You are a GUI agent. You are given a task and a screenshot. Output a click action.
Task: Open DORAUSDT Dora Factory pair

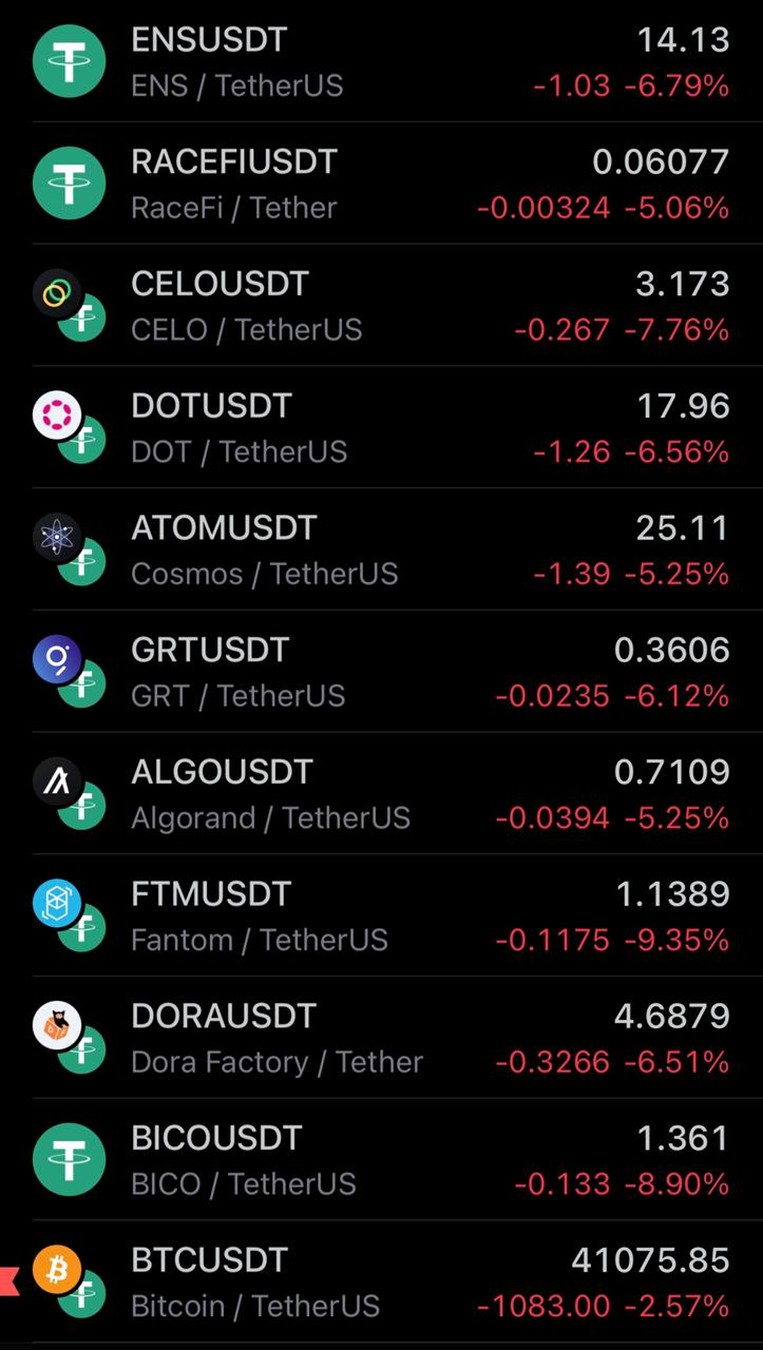pos(381,1037)
